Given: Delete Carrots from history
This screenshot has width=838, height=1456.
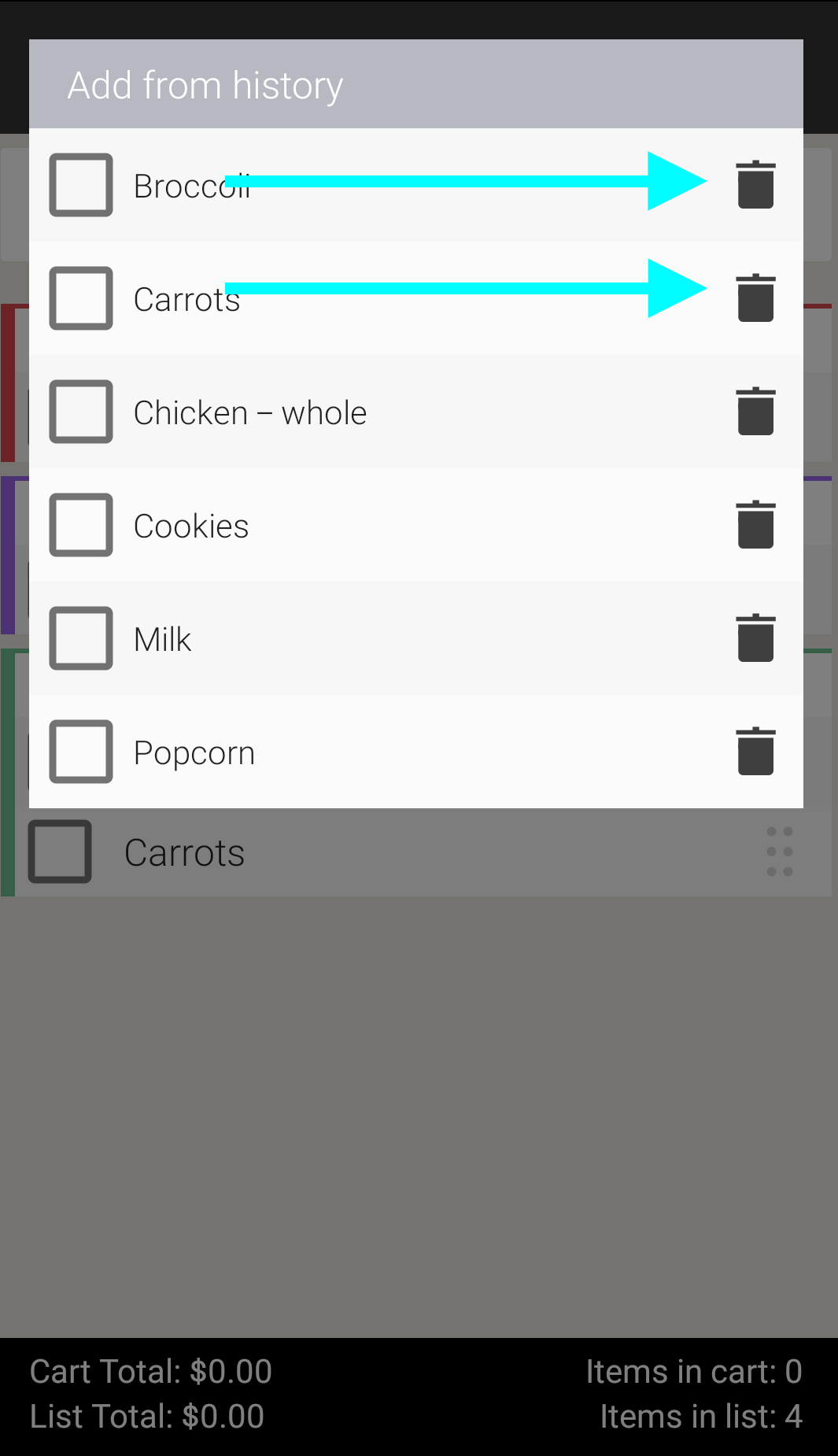Looking at the screenshot, I should (x=756, y=298).
